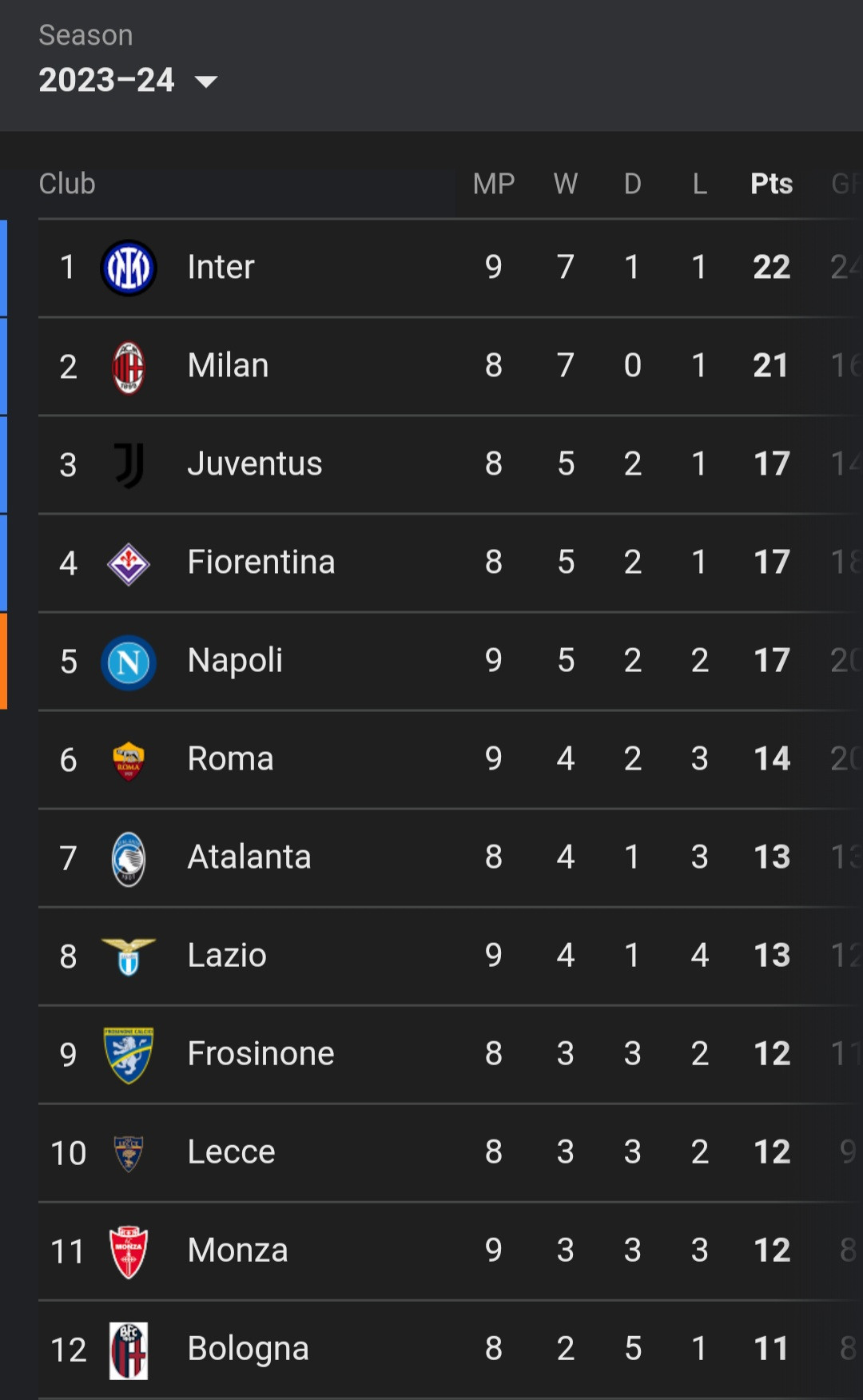863x1400 pixels.
Task: Open Atalanta from the standings
Action: click(x=249, y=857)
